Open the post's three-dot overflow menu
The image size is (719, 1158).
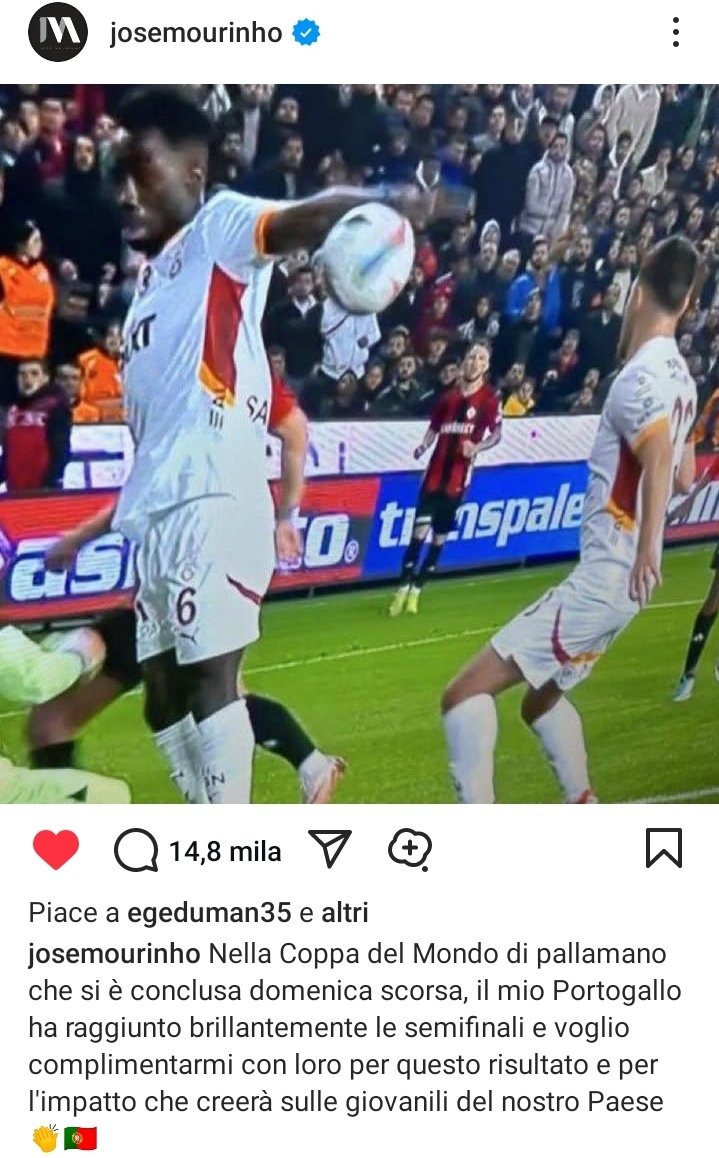coord(676,33)
